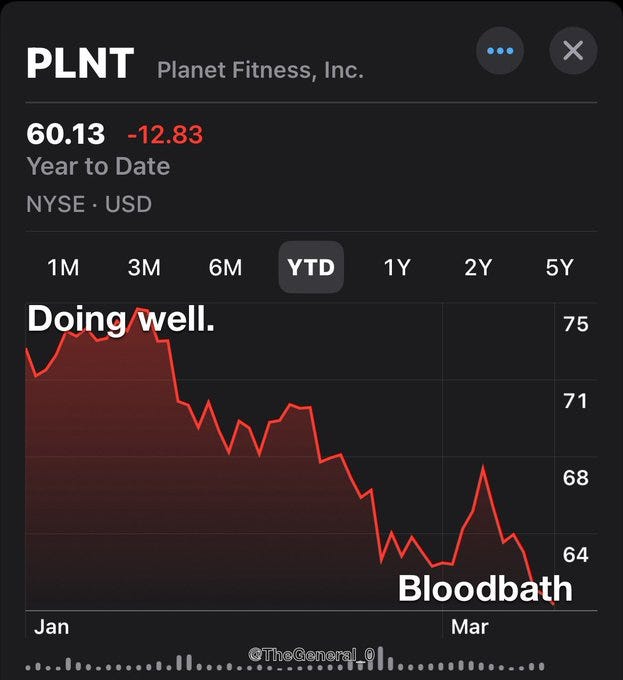
Task: Show the 6M price chart
Action: pyautogui.click(x=225, y=267)
